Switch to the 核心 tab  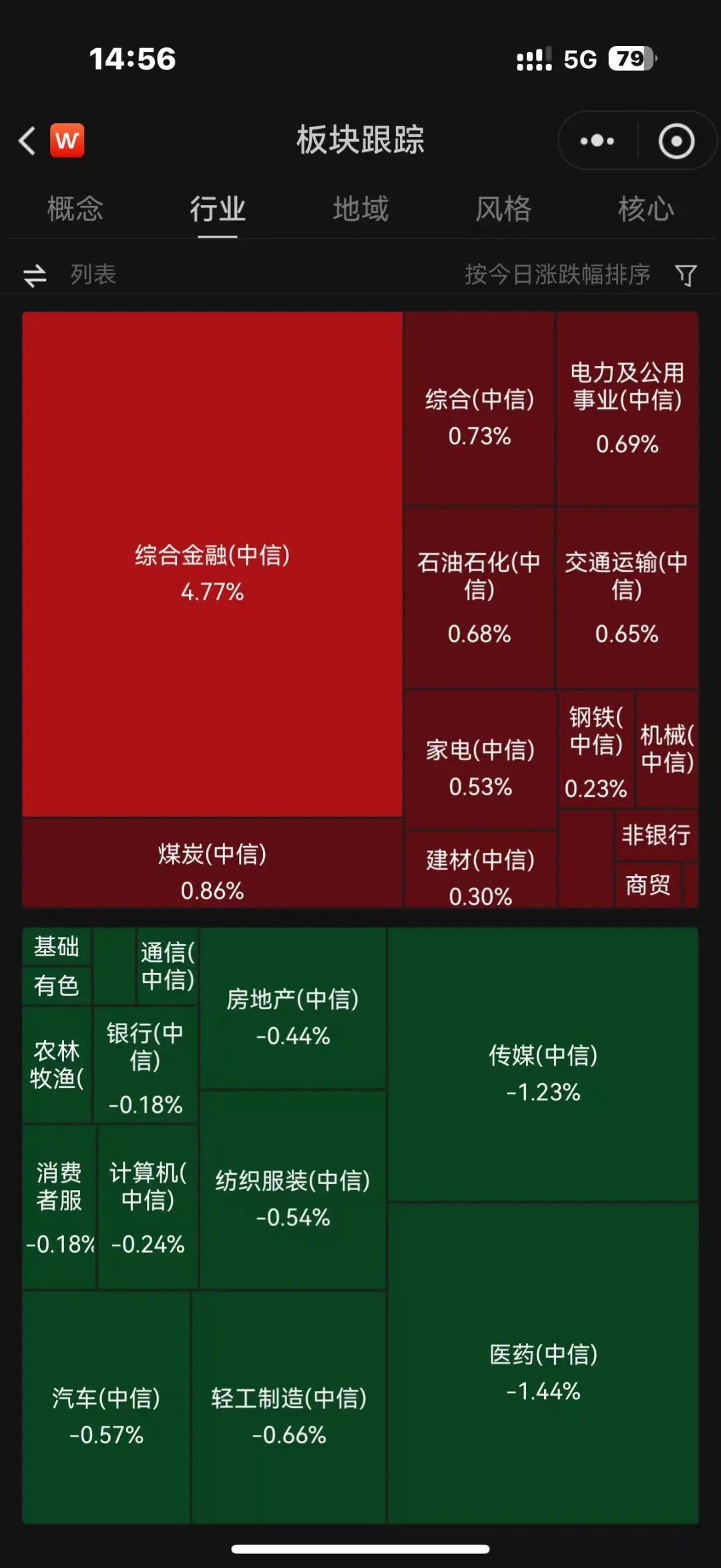point(646,209)
